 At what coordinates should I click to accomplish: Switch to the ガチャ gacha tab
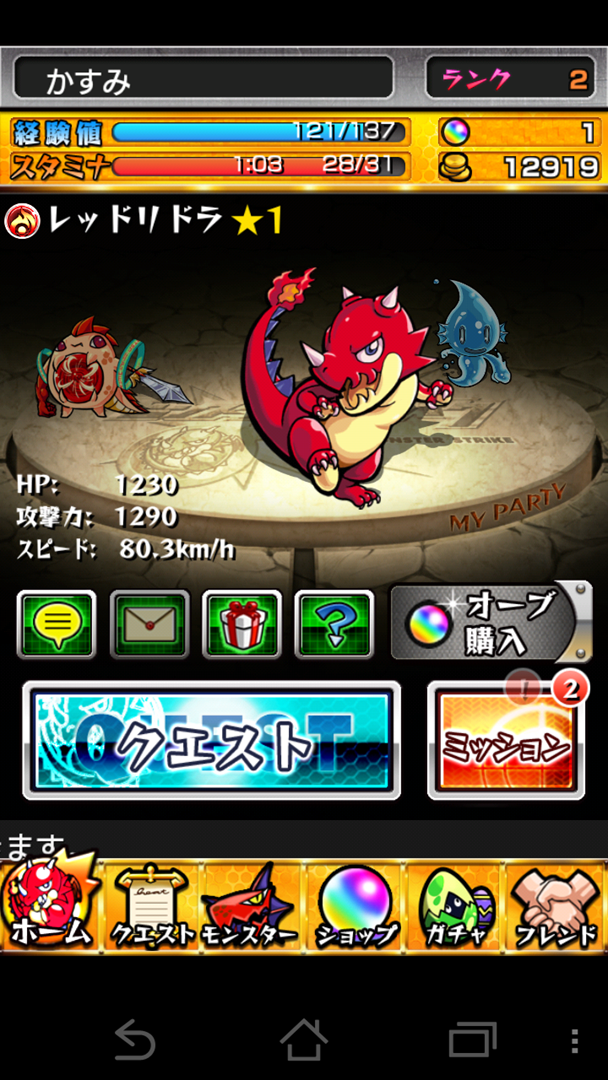(455, 908)
